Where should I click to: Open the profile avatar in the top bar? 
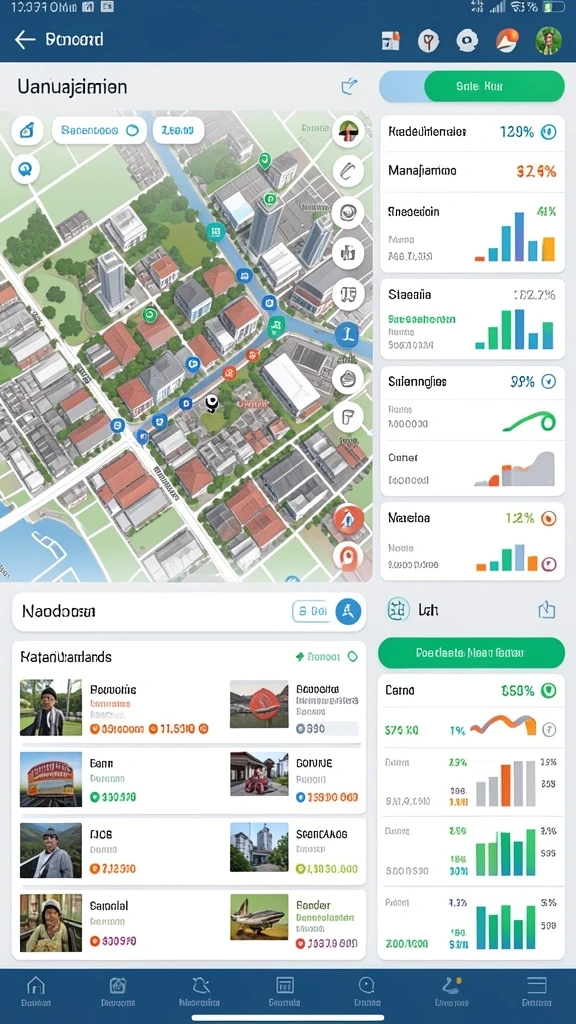[x=548, y=40]
